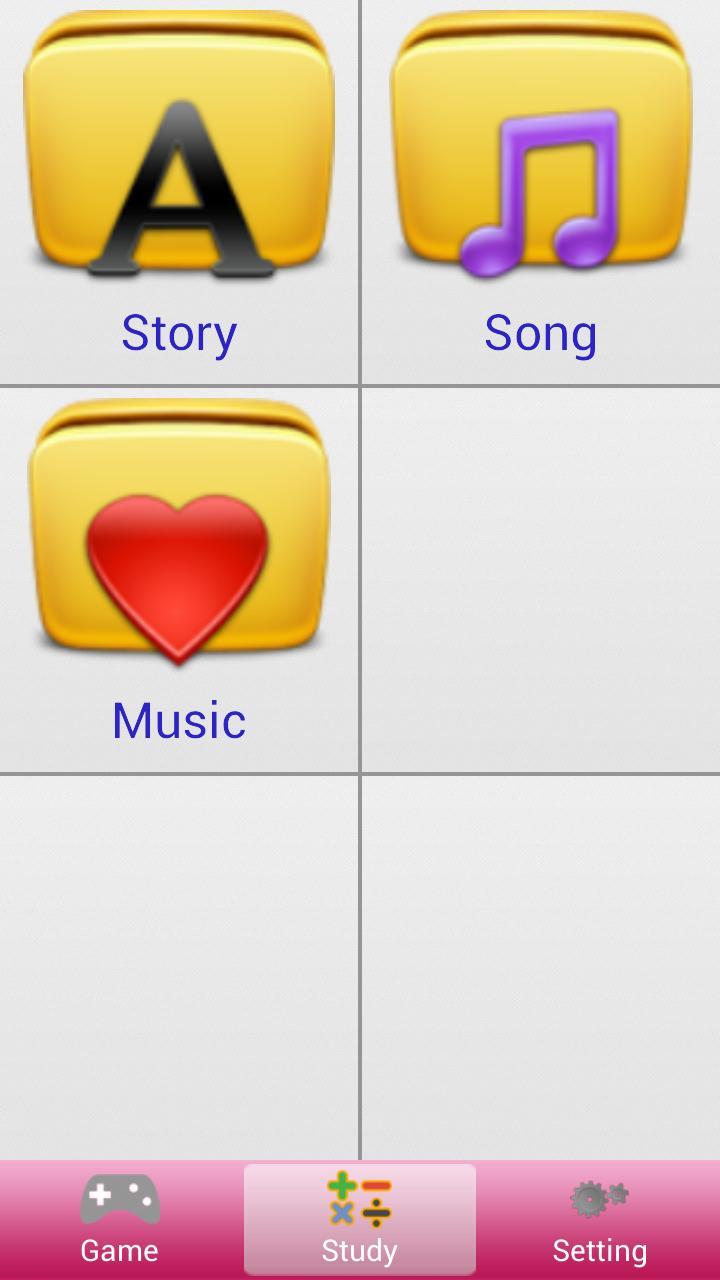Go to the Setting tab
This screenshot has height=1280, width=720.
click(600, 1220)
